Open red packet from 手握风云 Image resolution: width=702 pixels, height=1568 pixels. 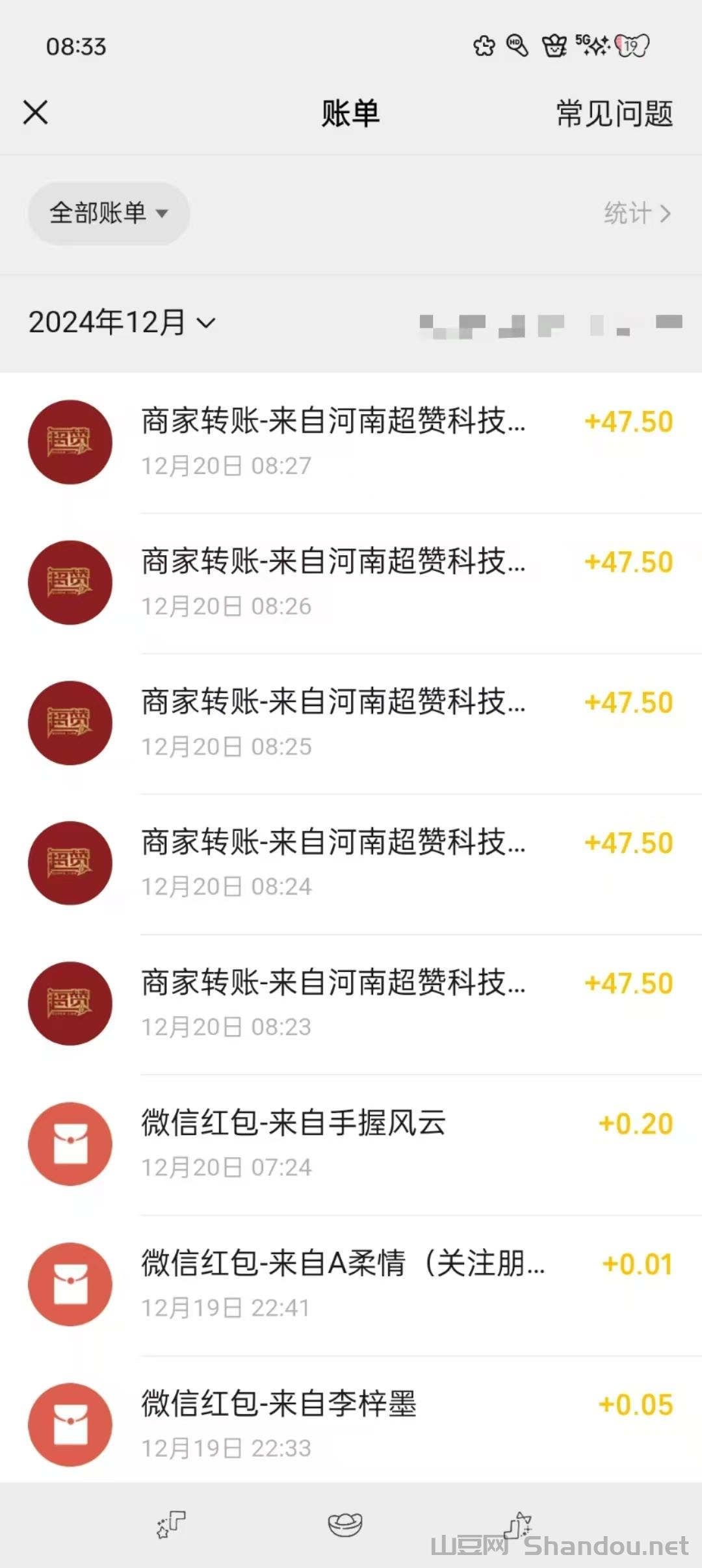351,1144
